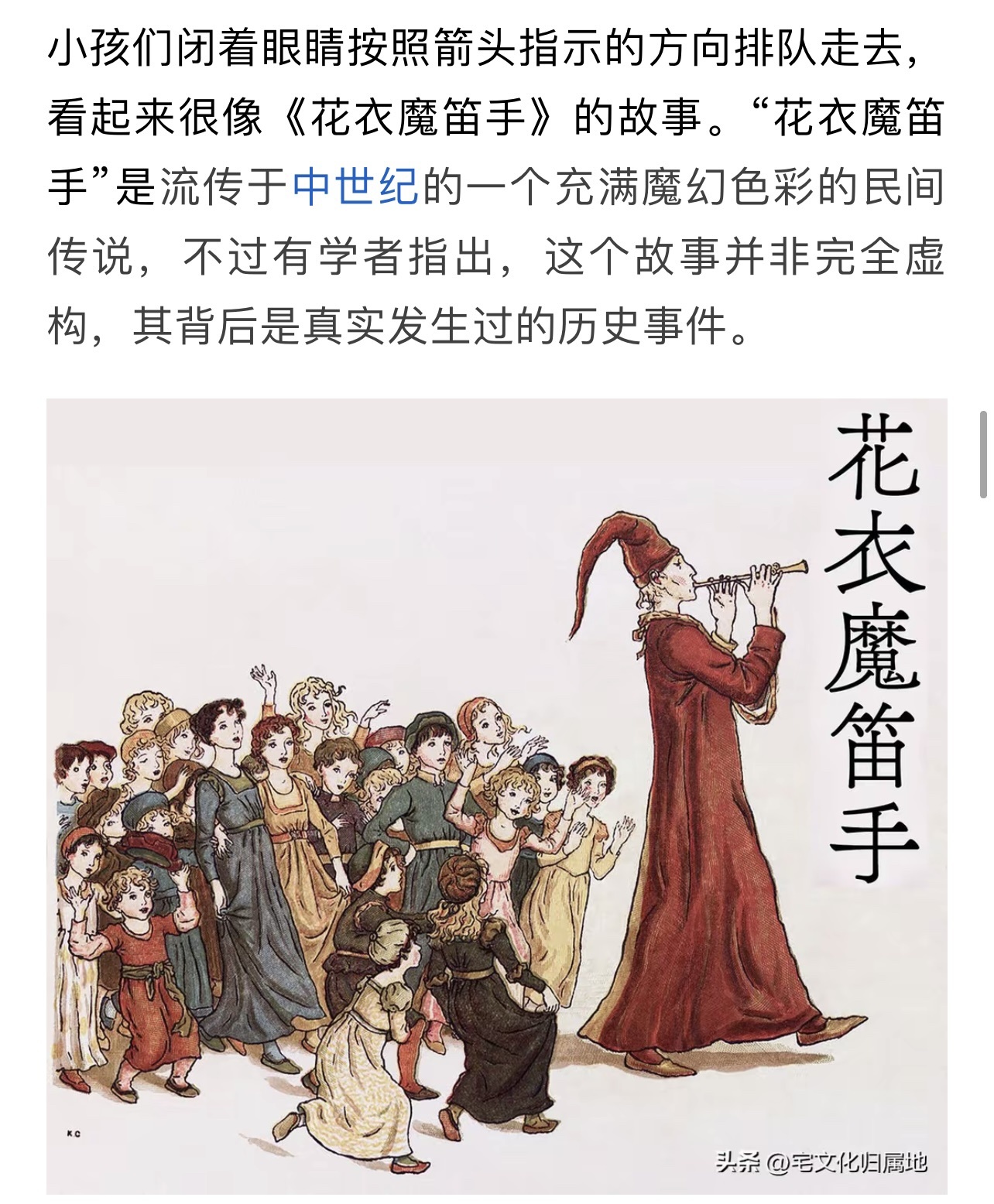Open the 中世纪 link
This screenshot has width=994, height=1204.
pyautogui.click(x=355, y=186)
